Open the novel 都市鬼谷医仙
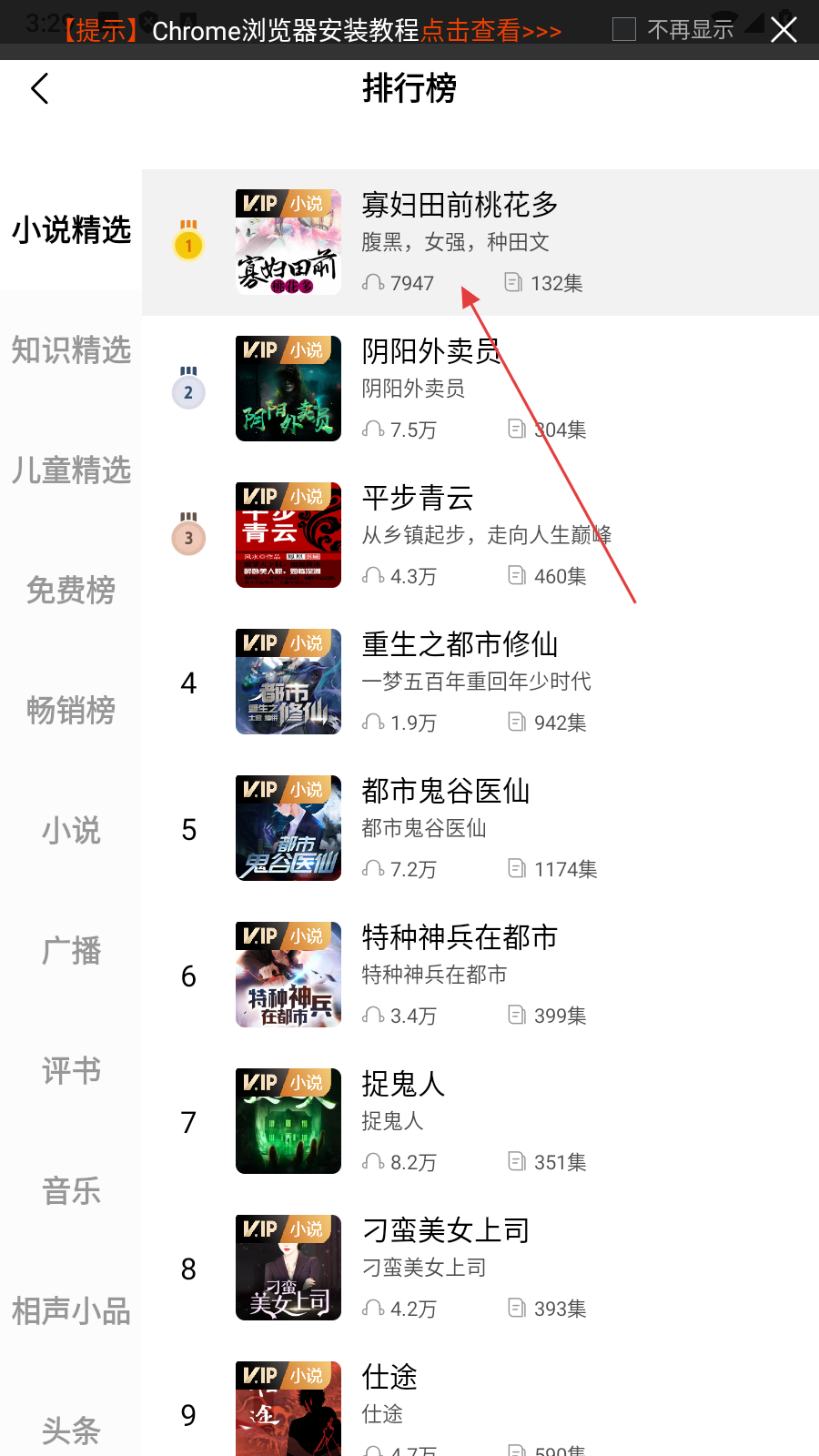 click(445, 792)
